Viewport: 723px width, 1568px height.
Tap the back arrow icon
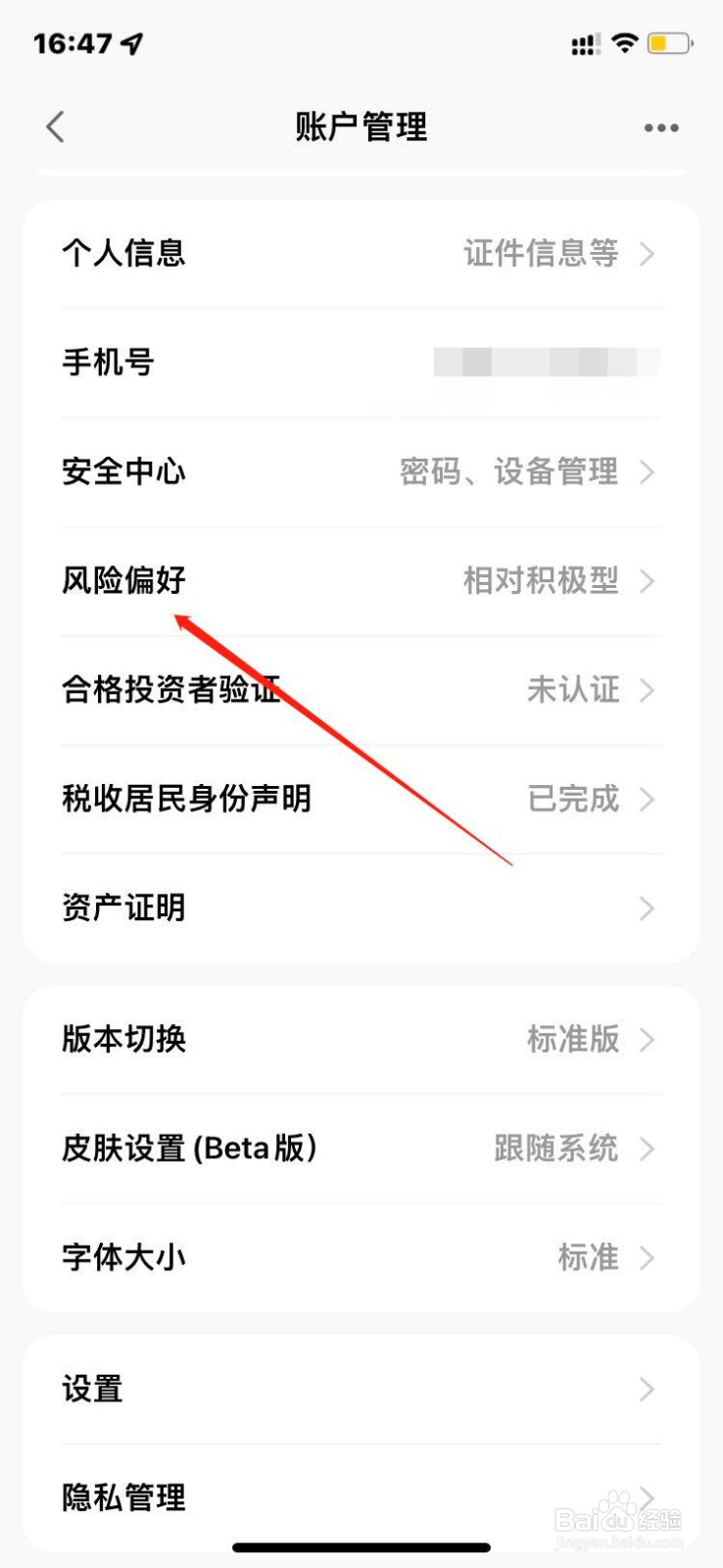click(56, 126)
